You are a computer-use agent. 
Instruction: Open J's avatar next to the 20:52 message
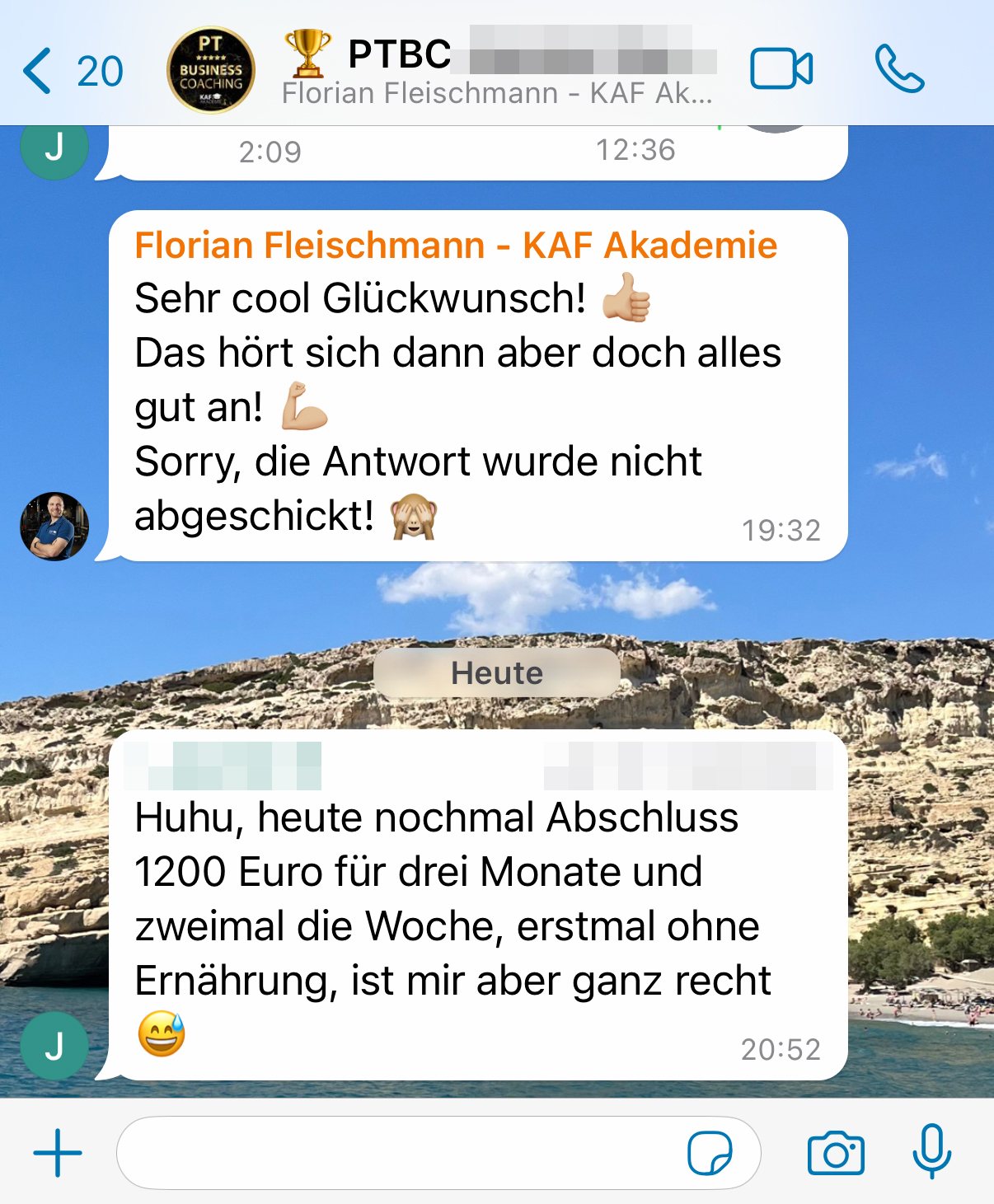(x=54, y=1046)
